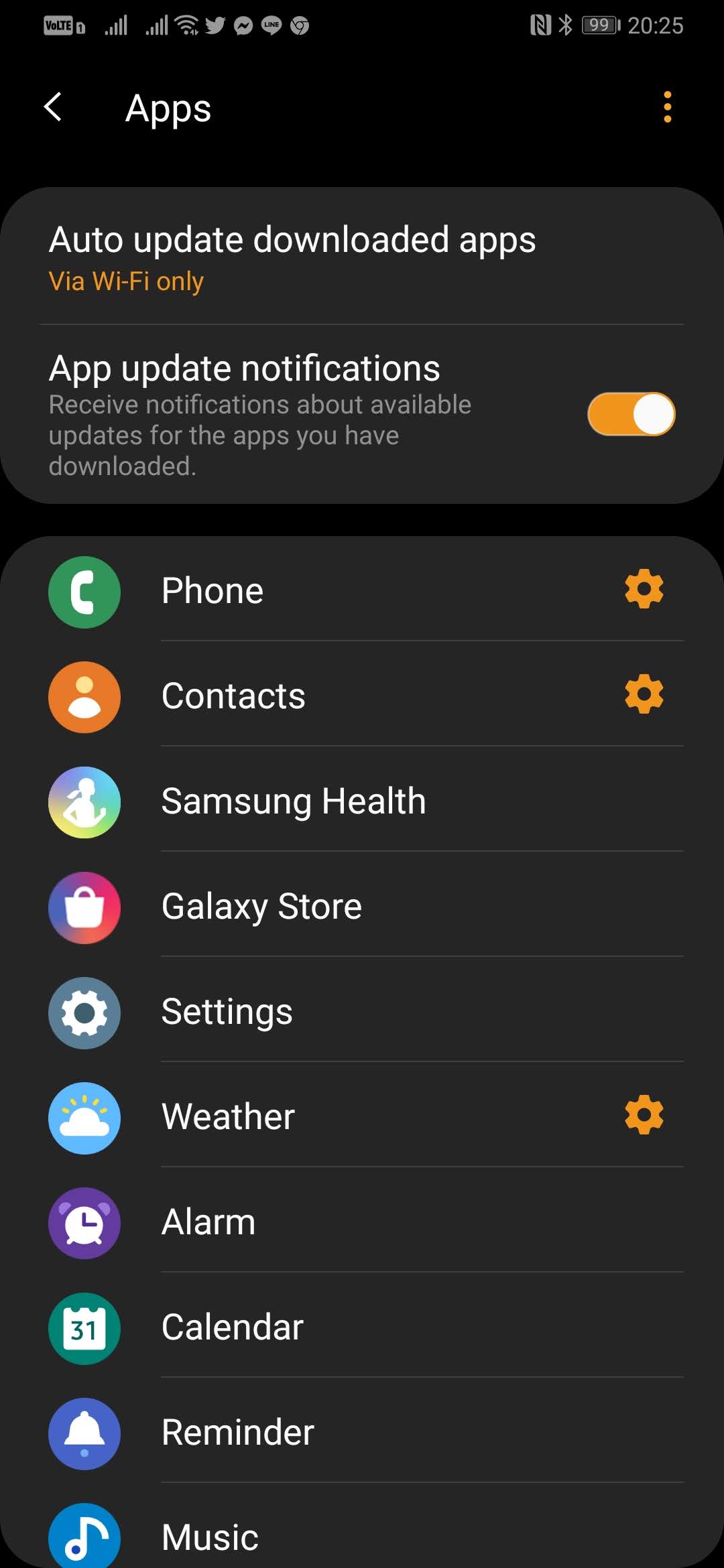
Task: Open the three-dot overflow menu
Action: [x=666, y=107]
